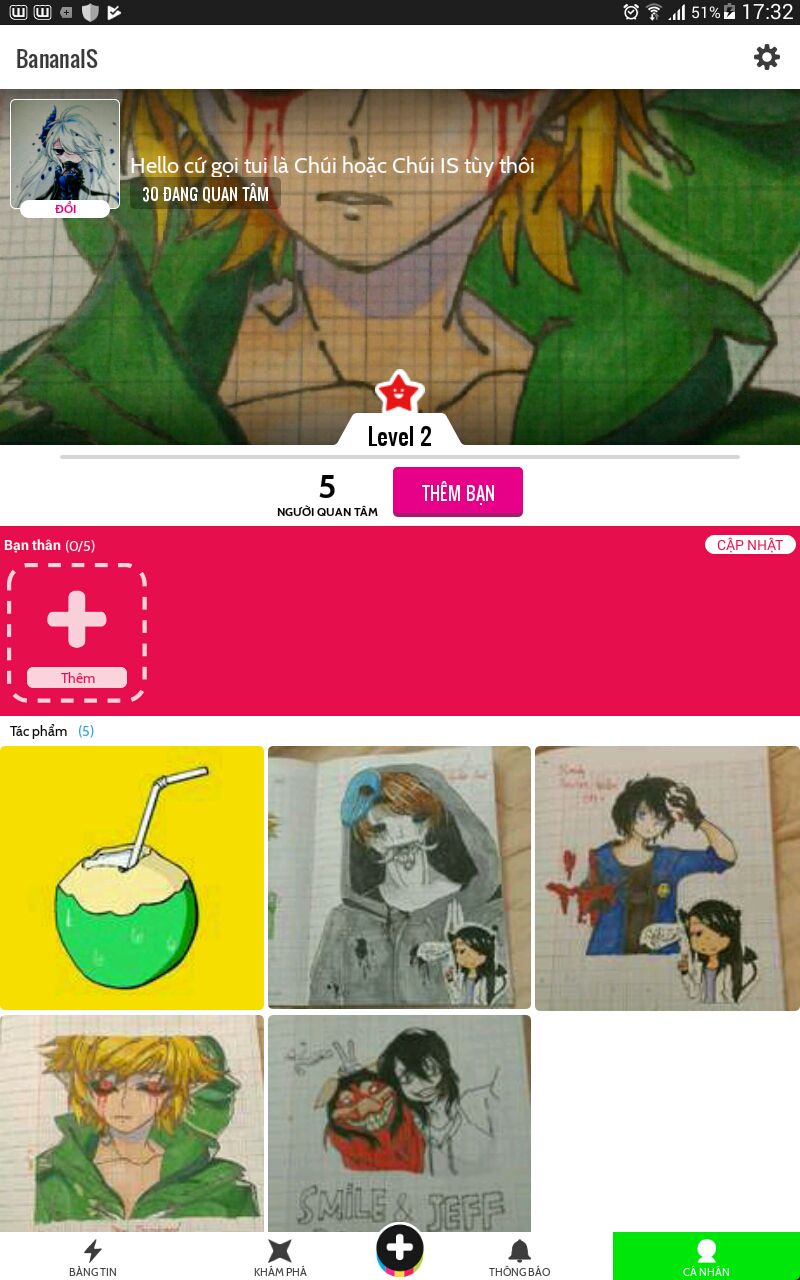The width and height of the screenshot is (800, 1280).
Task: Open the settings gear icon
Action: pyautogui.click(x=766, y=57)
